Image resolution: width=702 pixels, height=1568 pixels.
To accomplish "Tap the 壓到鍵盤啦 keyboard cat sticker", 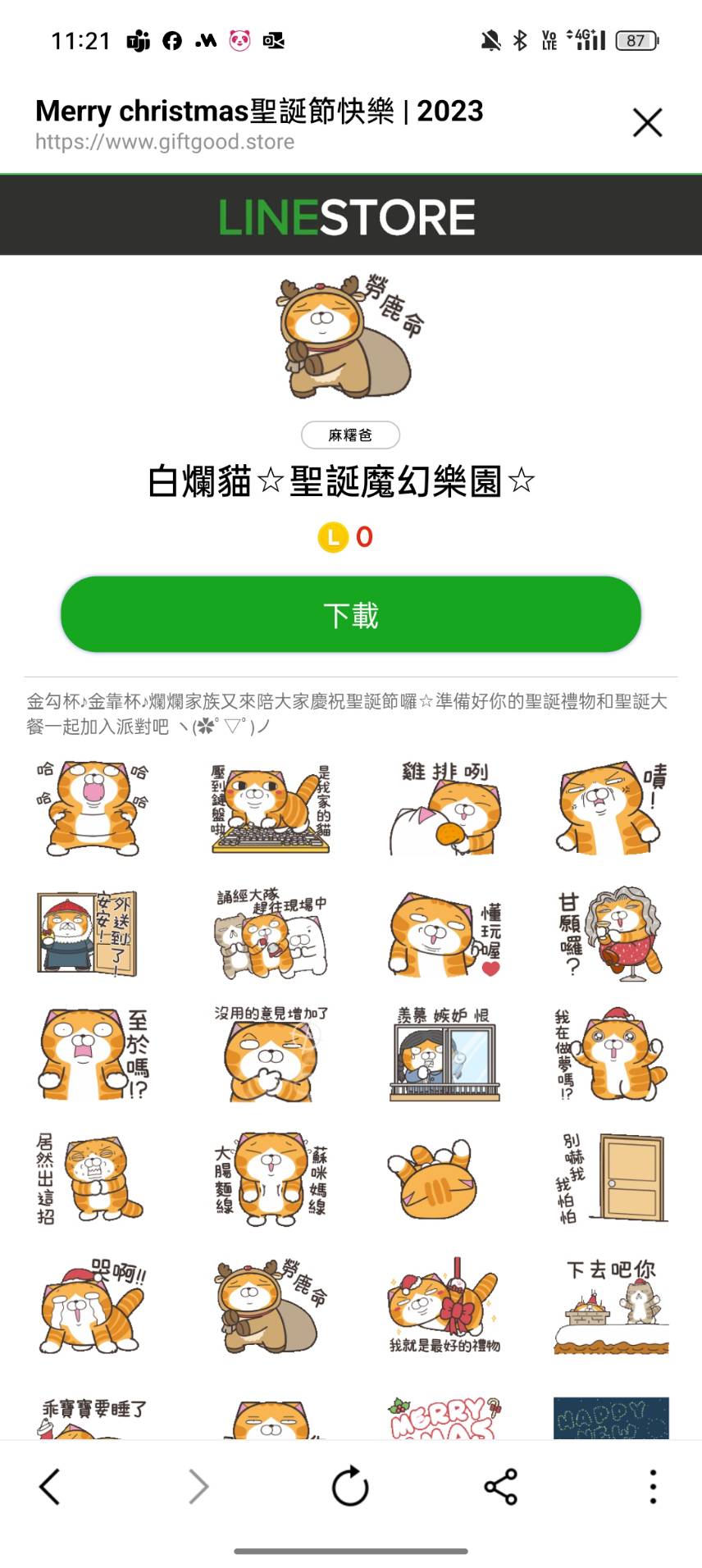I will point(271,809).
